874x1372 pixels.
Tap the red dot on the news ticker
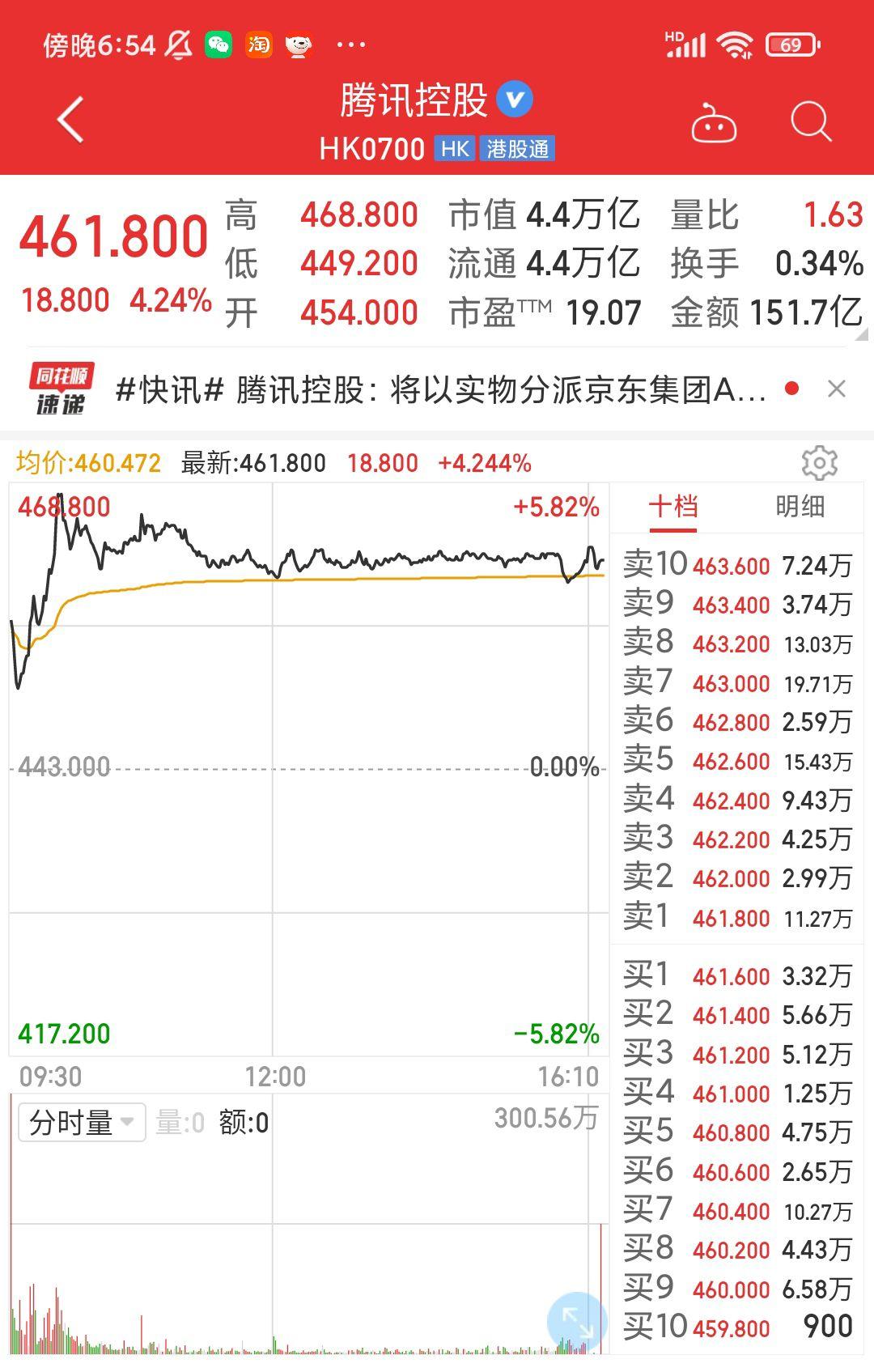(x=793, y=388)
